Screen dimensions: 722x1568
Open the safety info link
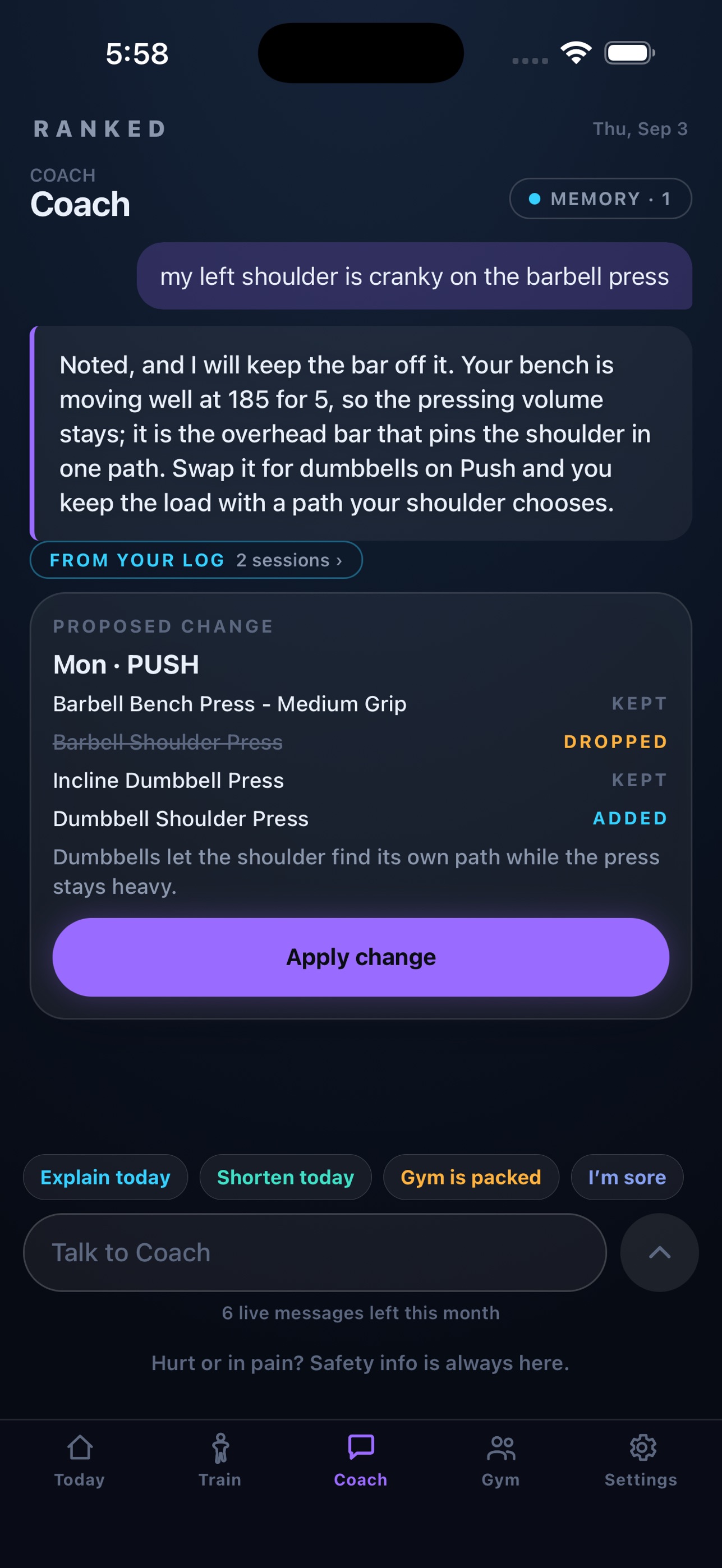360,1362
